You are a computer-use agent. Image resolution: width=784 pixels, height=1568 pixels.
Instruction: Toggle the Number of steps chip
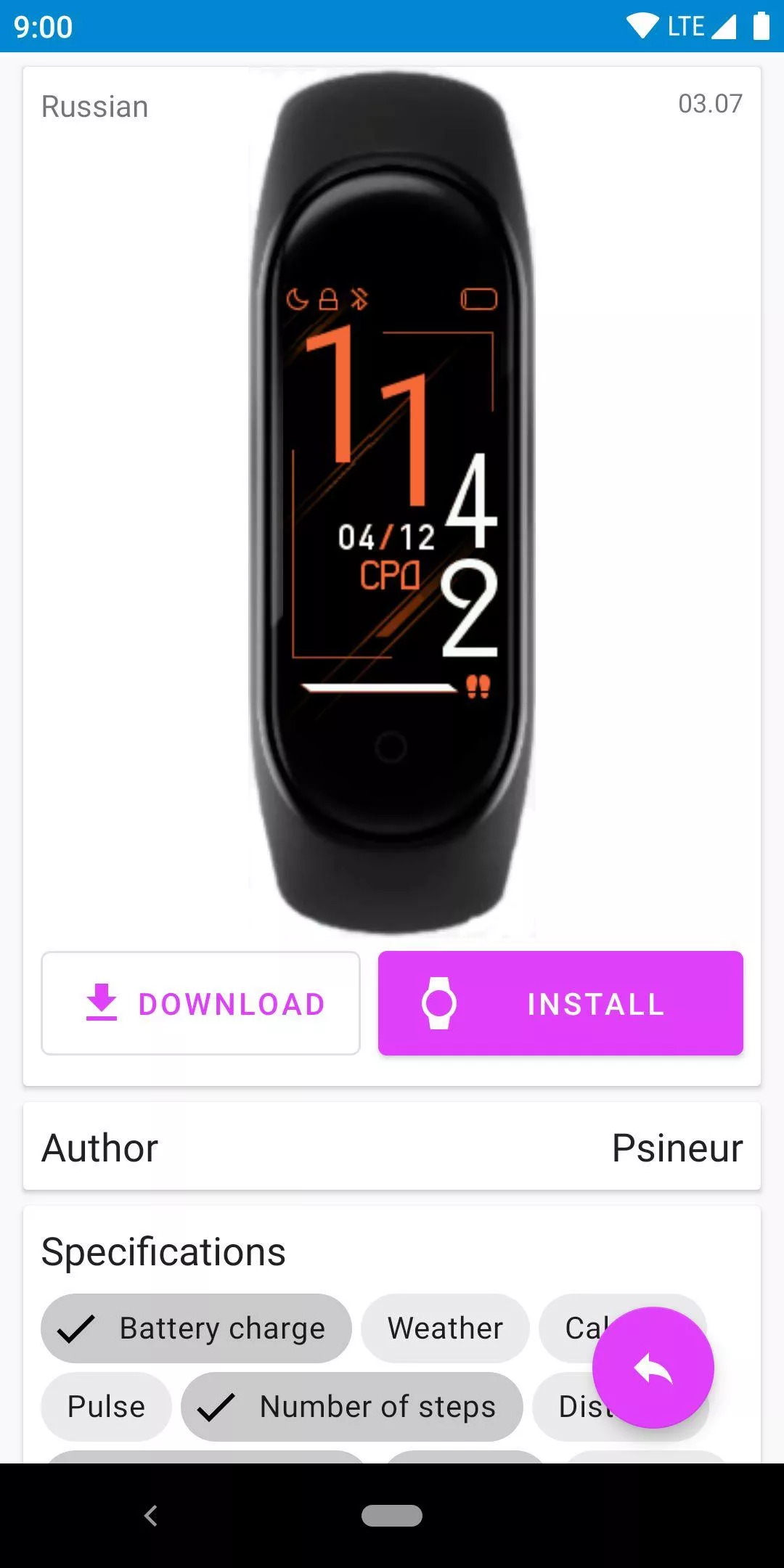coord(352,1407)
